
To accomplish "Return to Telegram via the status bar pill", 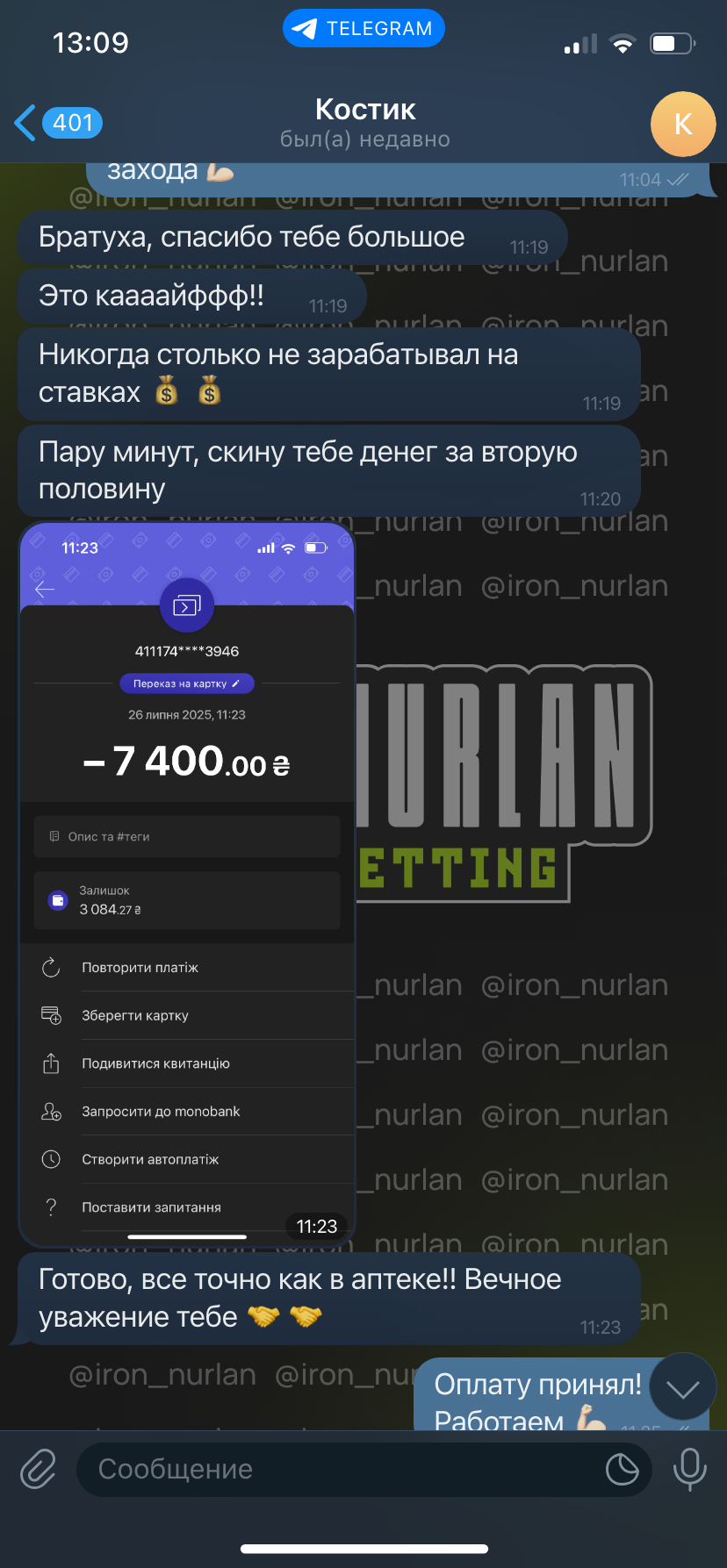I will pyautogui.click(x=363, y=28).
